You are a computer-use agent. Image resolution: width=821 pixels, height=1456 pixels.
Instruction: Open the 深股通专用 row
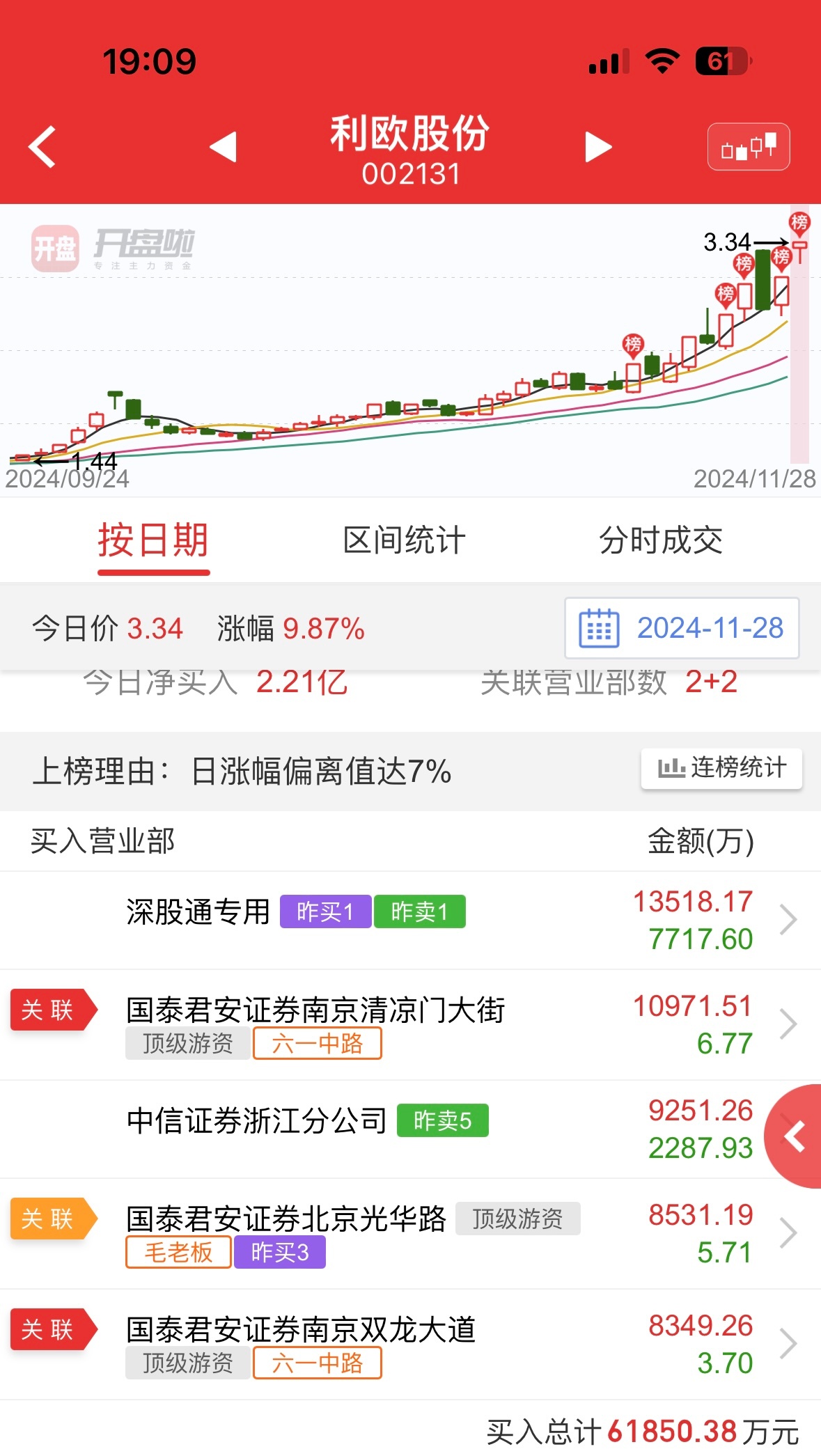410,920
